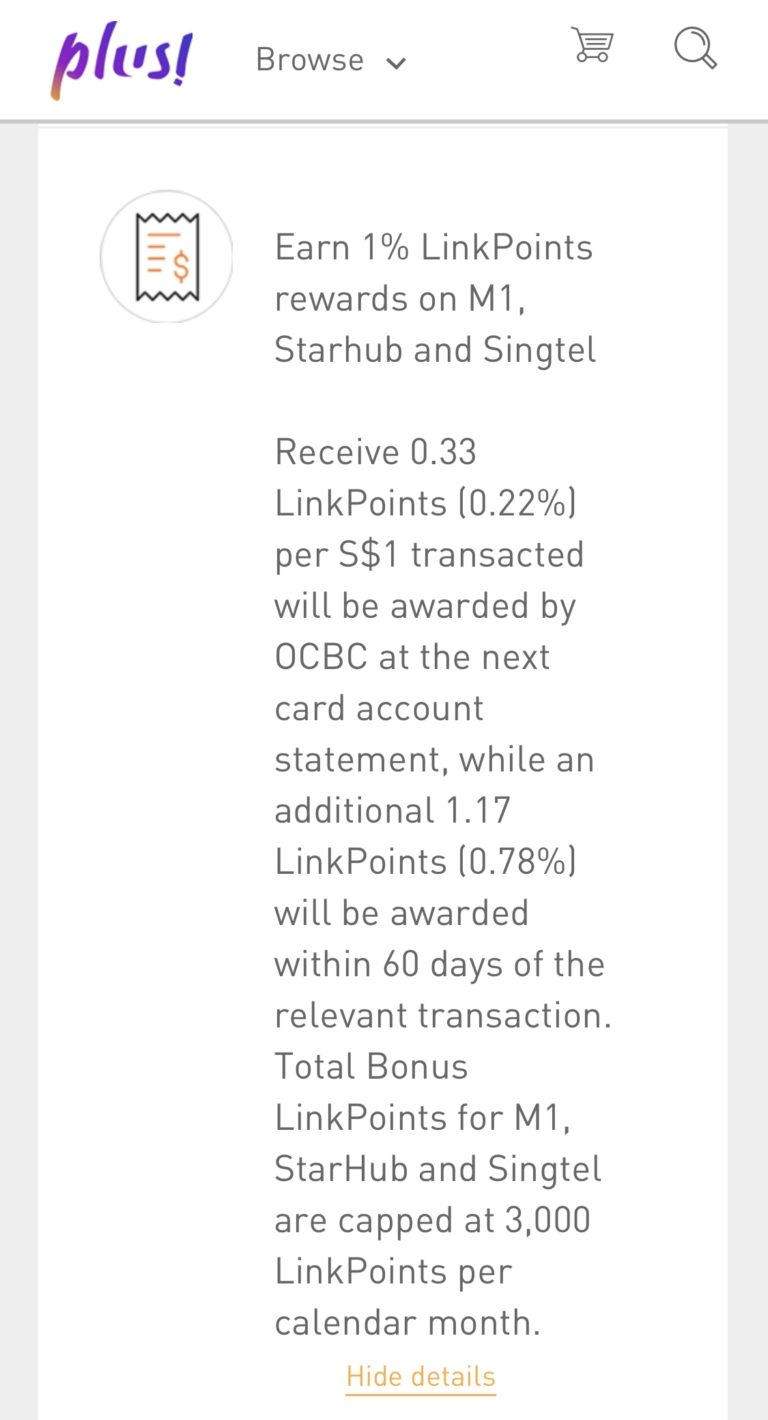The image size is (768, 1420).
Task: Tap the Hide details link
Action: pyautogui.click(x=420, y=1376)
